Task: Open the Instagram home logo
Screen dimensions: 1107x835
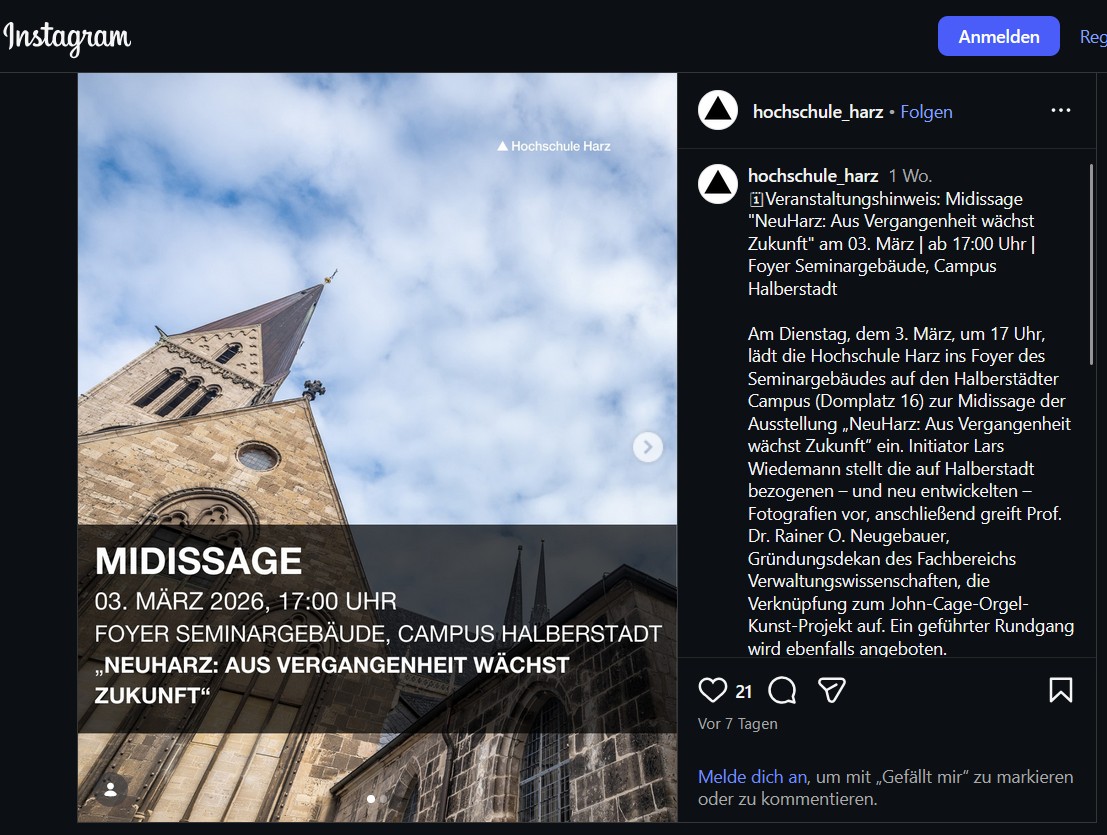Action: [x=67, y=38]
